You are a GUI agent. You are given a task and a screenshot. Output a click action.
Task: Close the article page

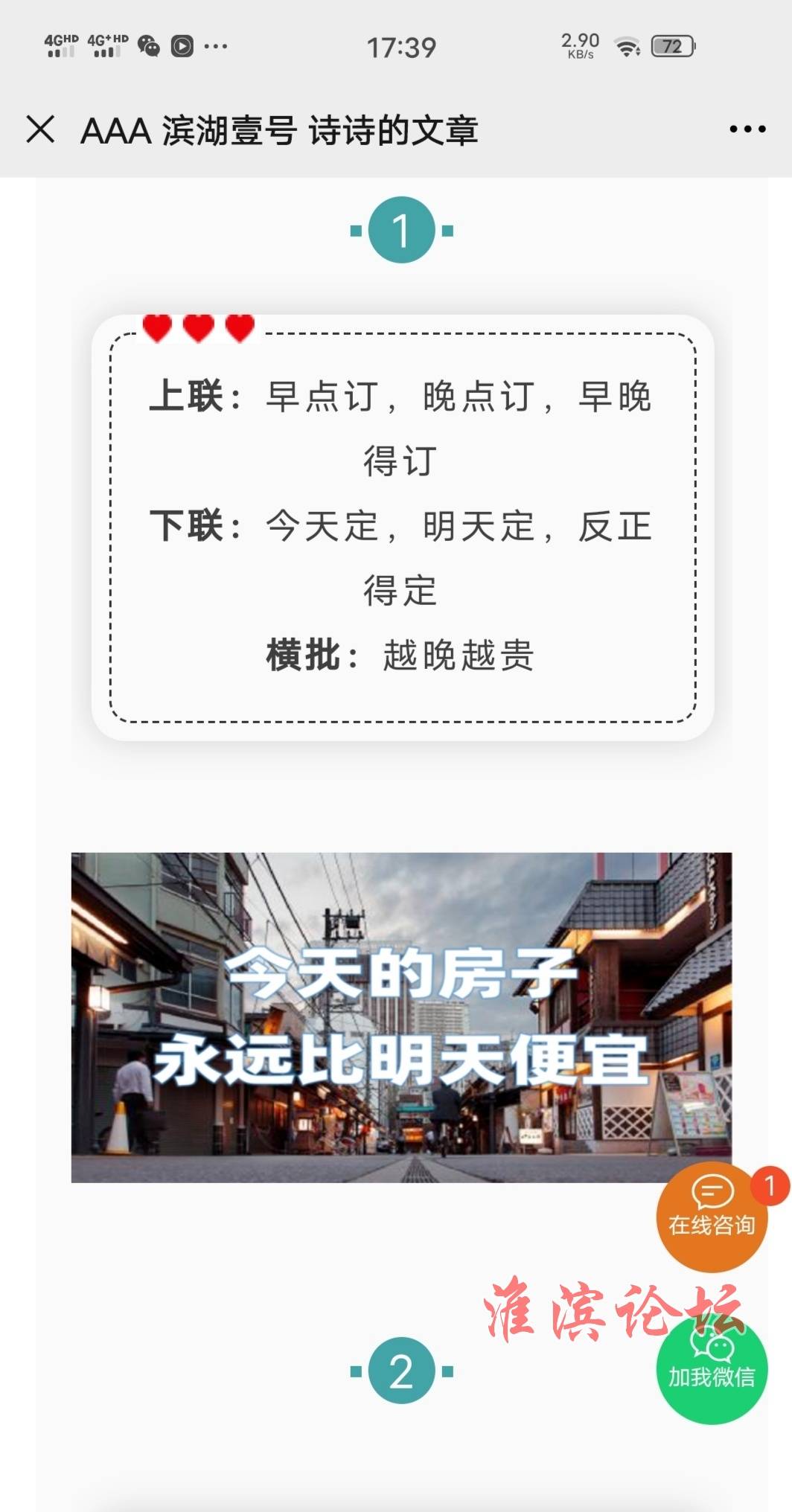(40, 129)
